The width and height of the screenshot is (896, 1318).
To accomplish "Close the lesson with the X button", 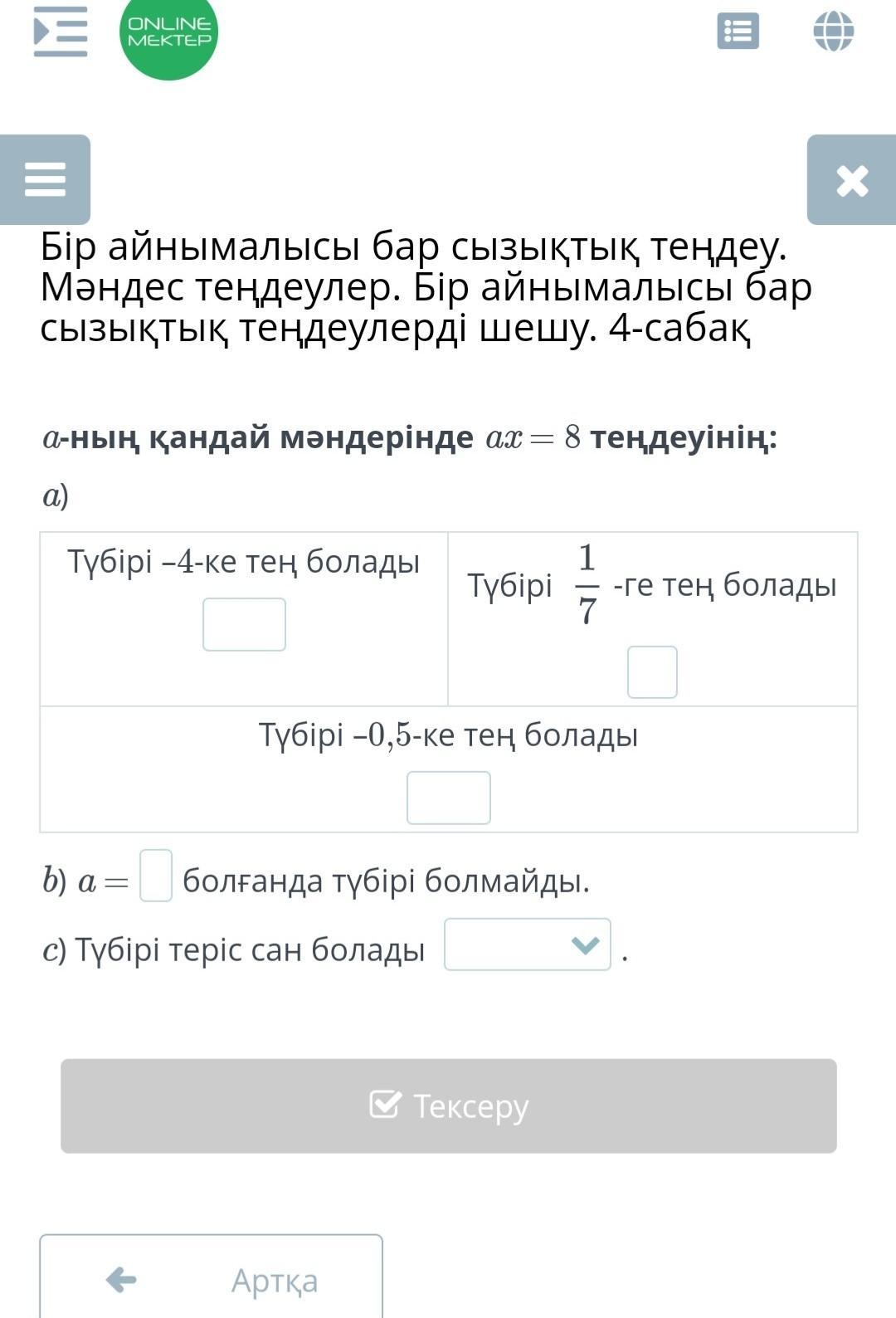I will [852, 180].
